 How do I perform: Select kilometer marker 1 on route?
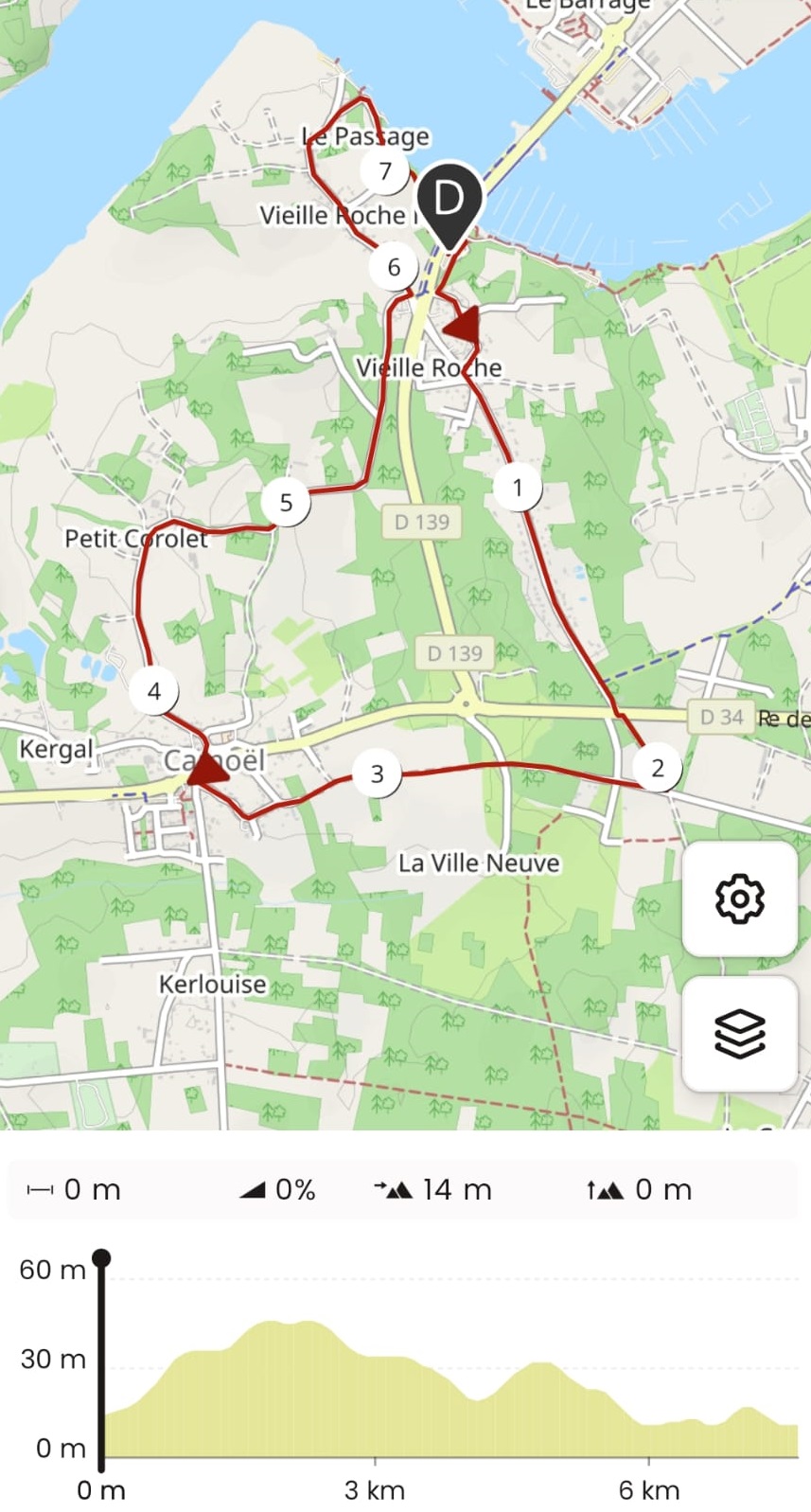(x=517, y=488)
